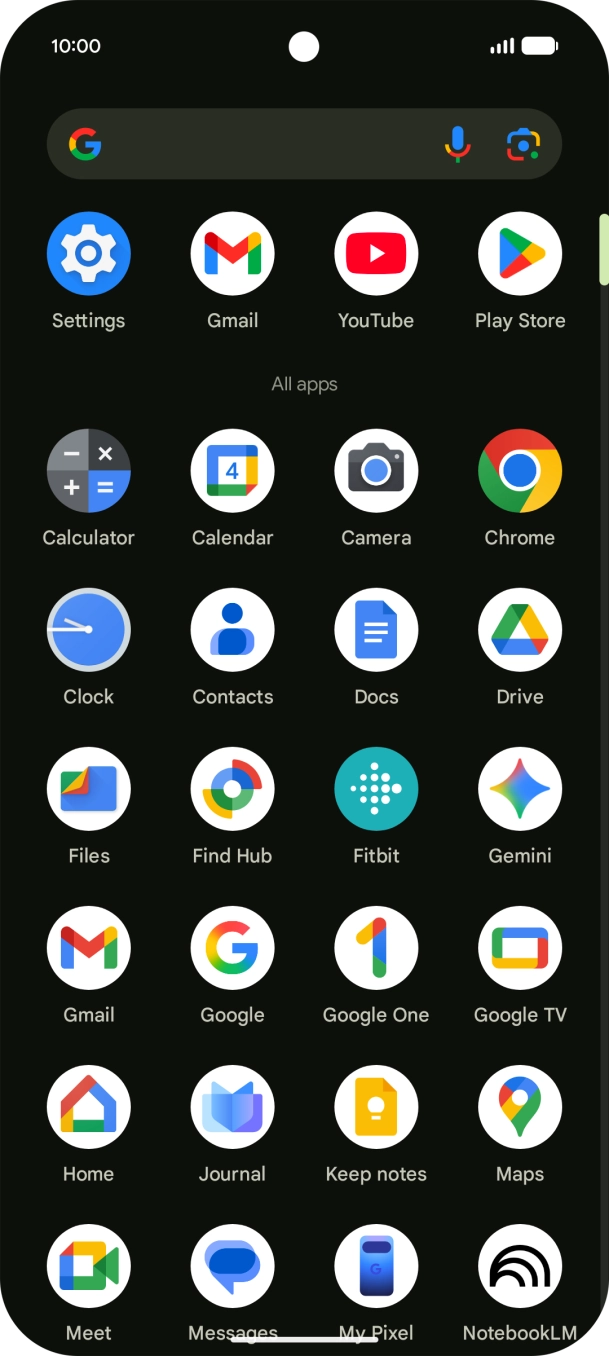
Task: Start voice search with the microphone
Action: pyautogui.click(x=457, y=145)
